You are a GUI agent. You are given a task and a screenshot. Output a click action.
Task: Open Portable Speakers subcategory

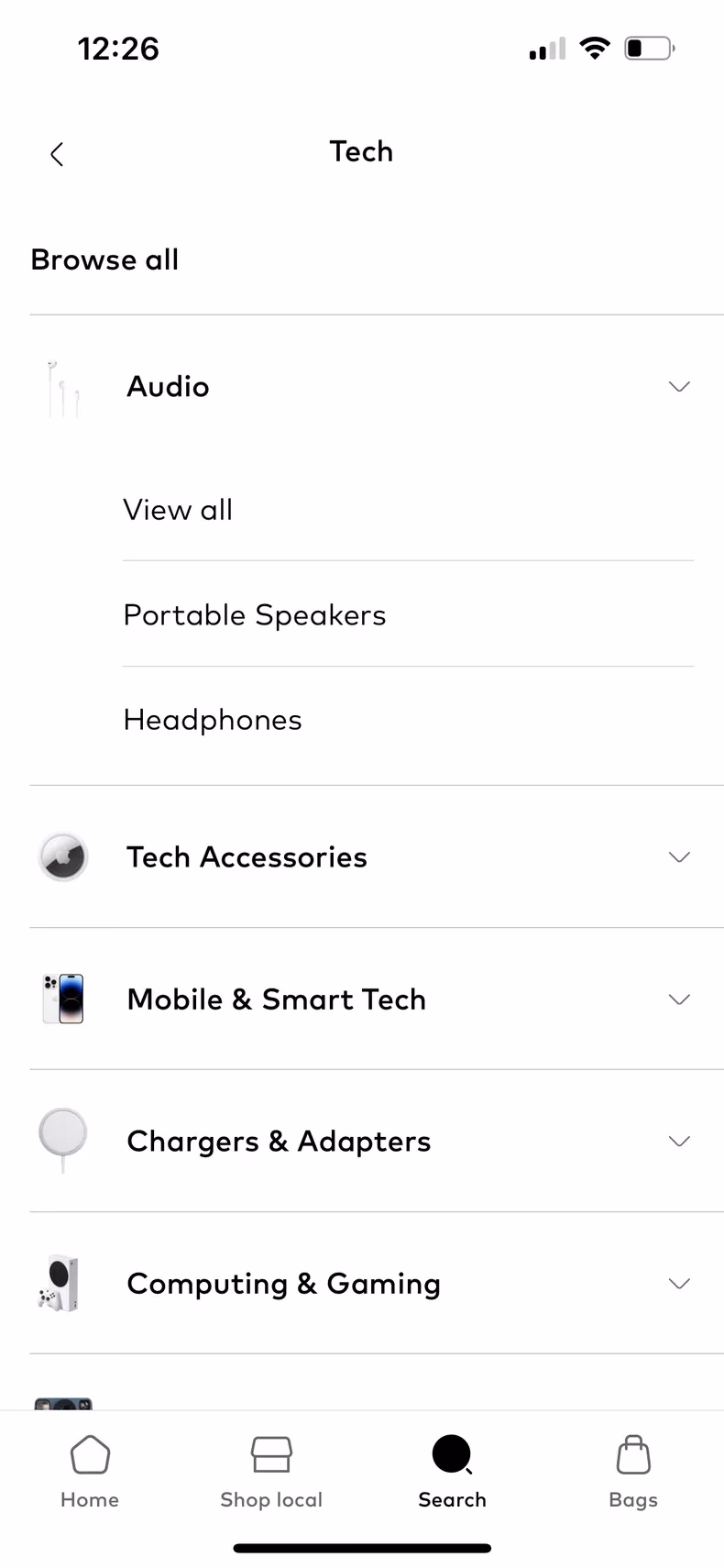pyautogui.click(x=255, y=615)
